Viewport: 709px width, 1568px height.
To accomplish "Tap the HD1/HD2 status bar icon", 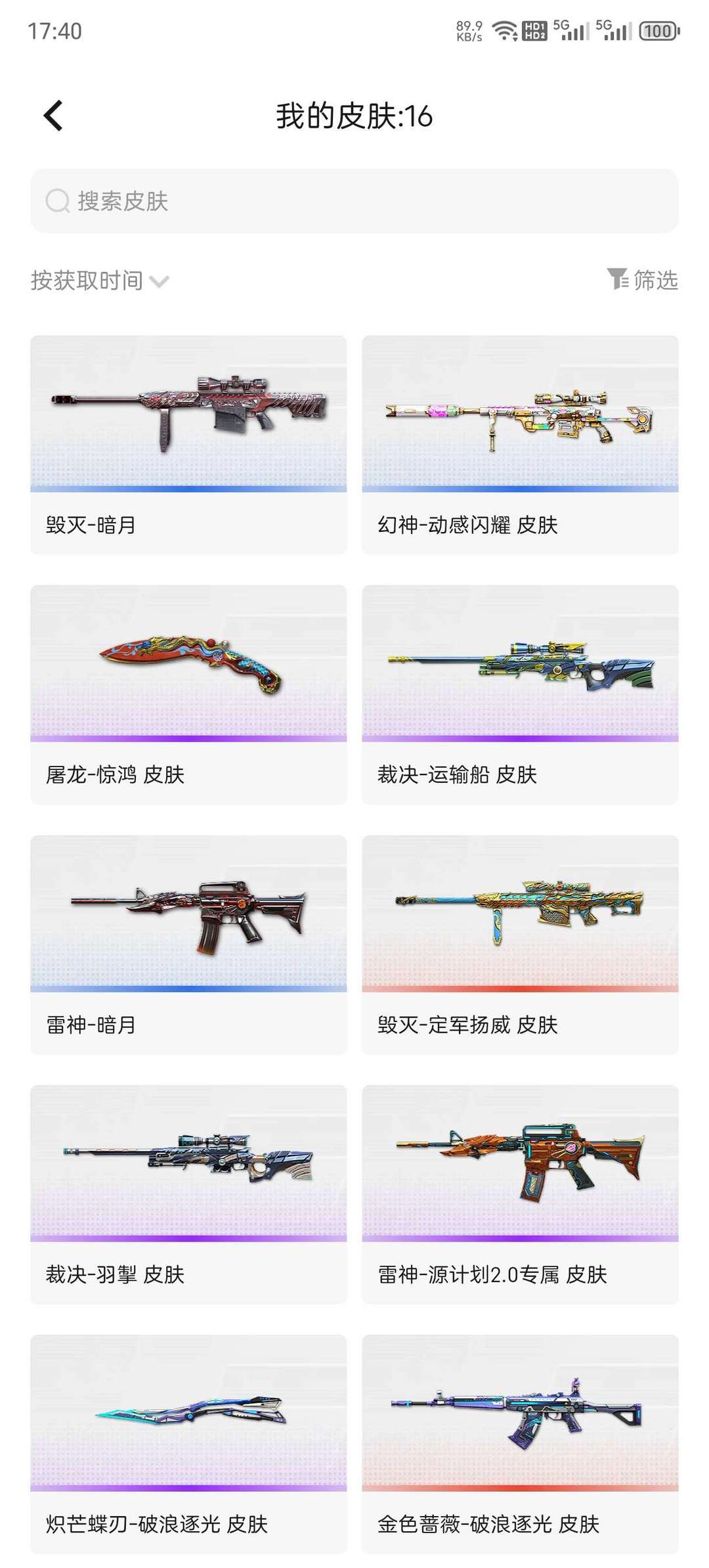I will (533, 29).
